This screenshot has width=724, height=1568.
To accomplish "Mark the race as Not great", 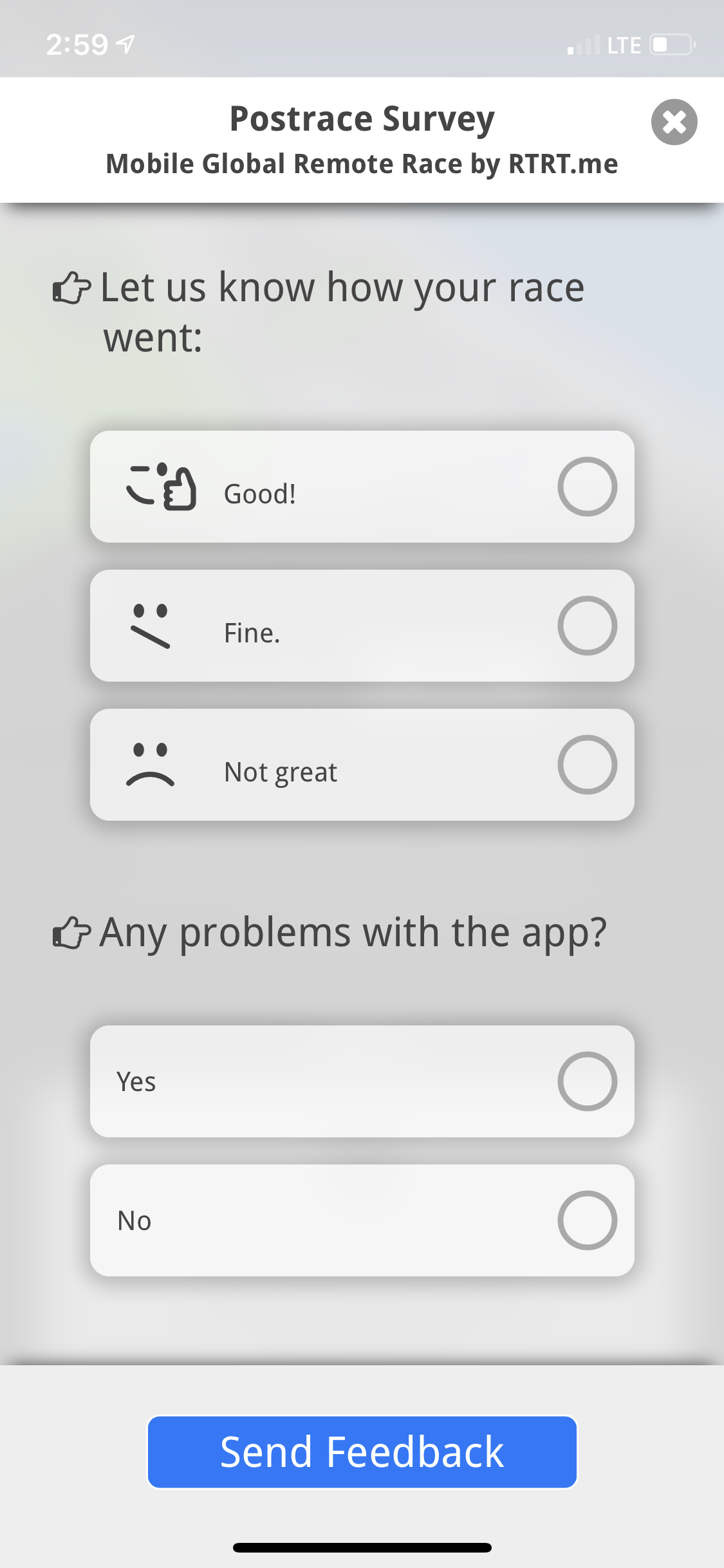I will pos(362,765).
